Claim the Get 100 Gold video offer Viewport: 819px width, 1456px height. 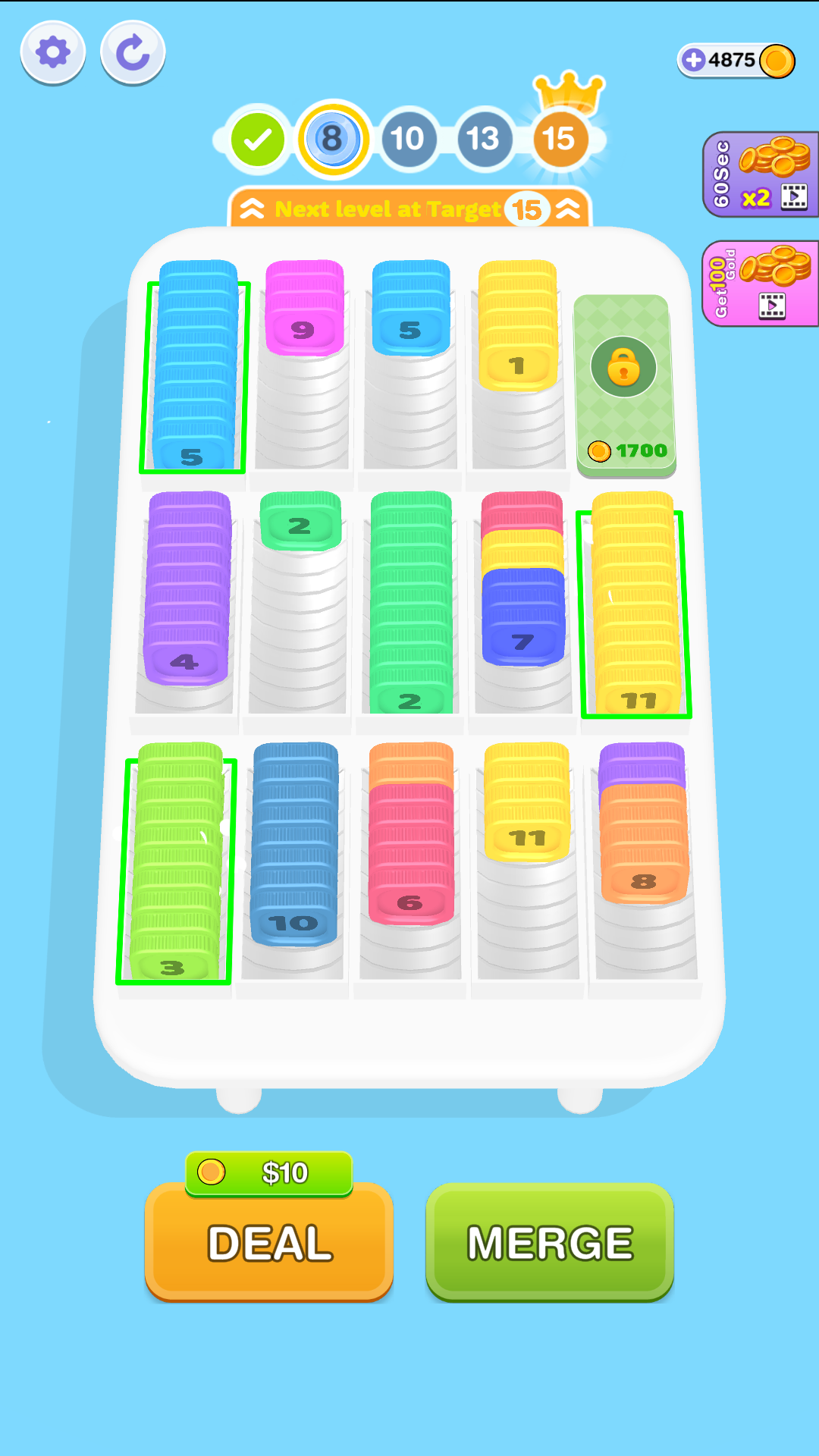[761, 284]
